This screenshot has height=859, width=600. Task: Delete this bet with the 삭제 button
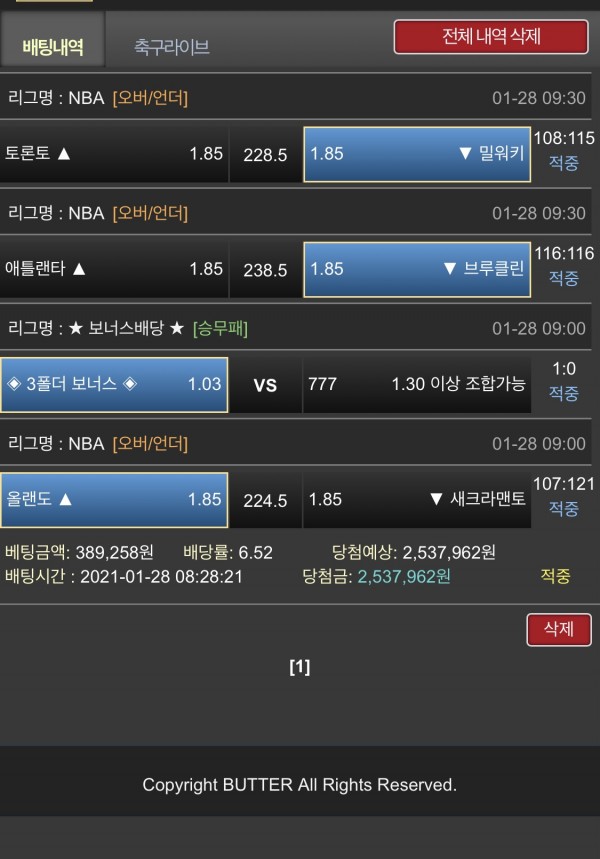tap(558, 629)
